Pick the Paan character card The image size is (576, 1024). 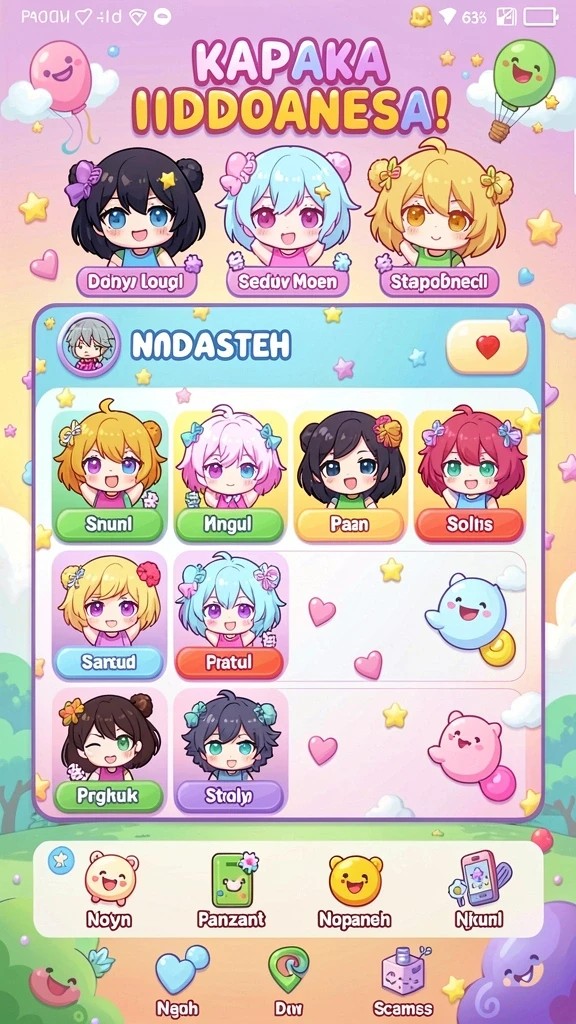click(350, 475)
